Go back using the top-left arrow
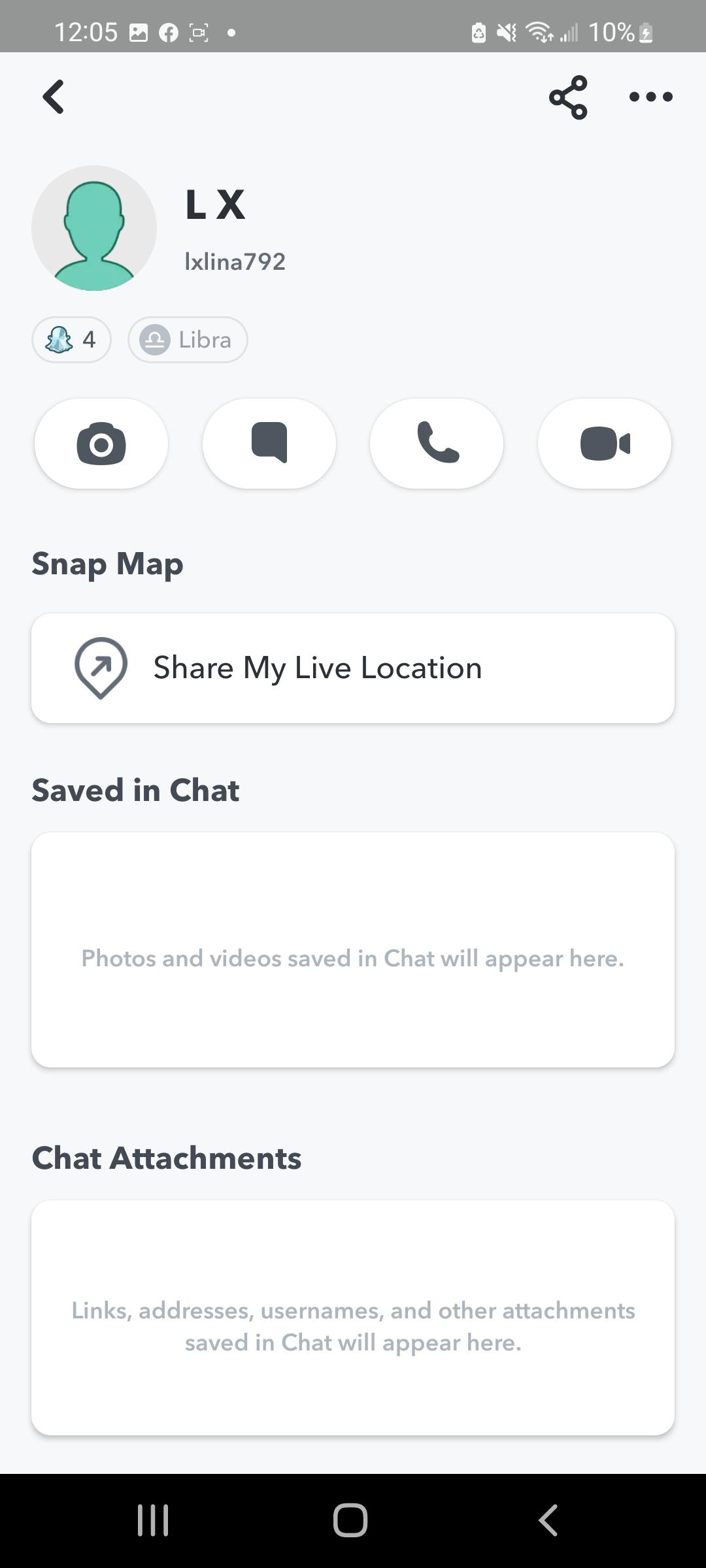 pos(54,97)
